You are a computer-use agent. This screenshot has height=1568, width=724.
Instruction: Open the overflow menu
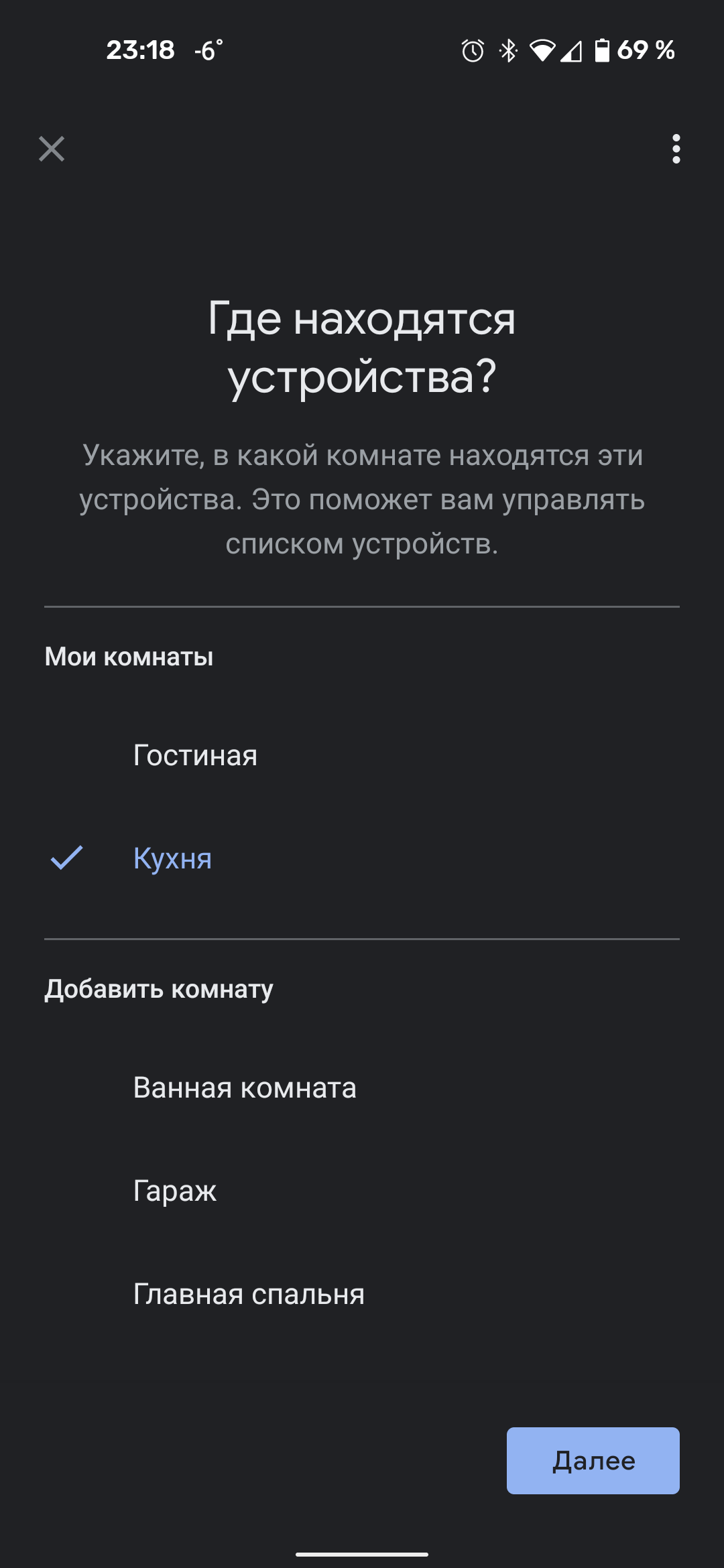tap(676, 149)
